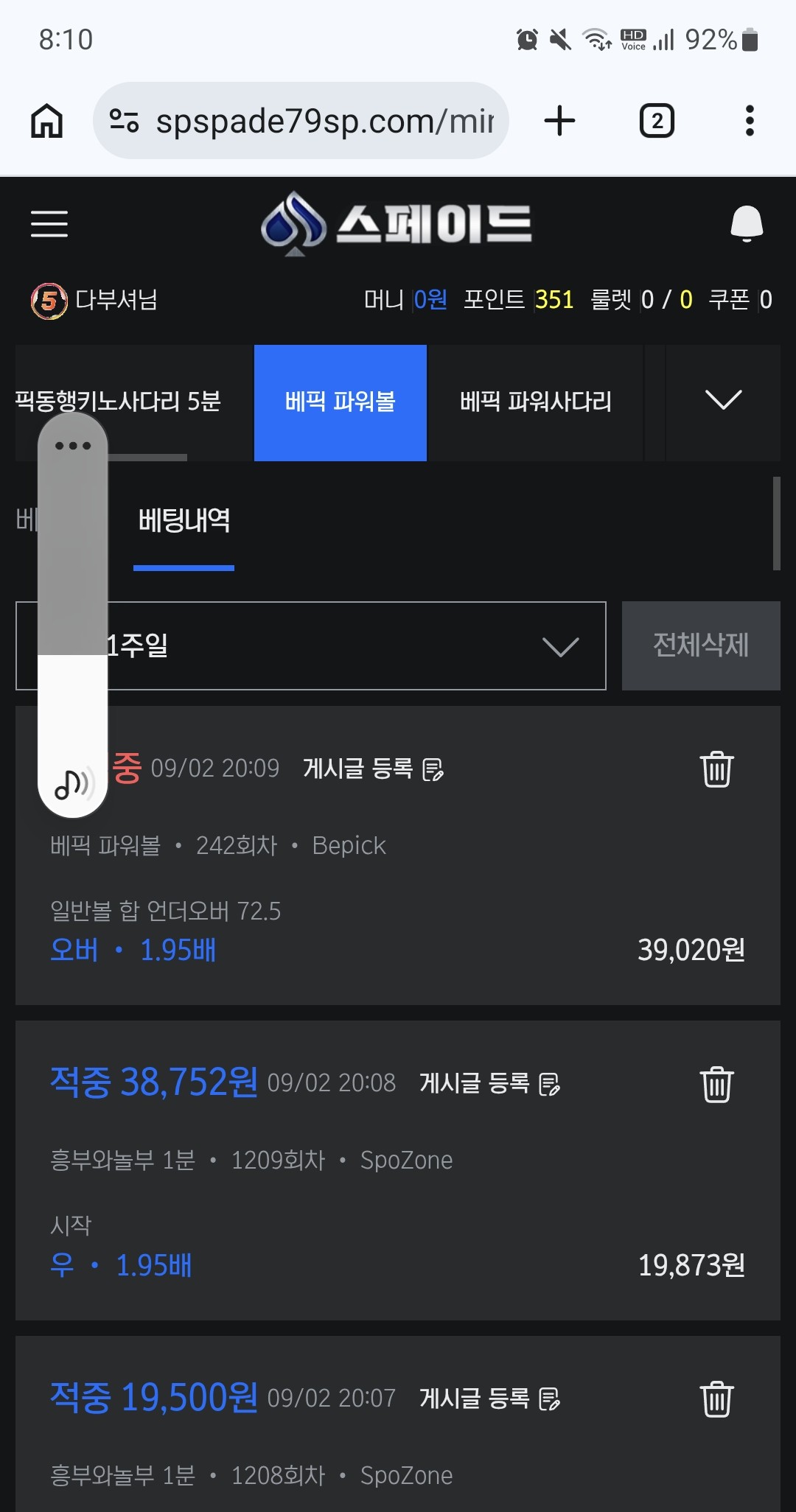Tap 전체삭제 to delete all
This screenshot has width=796, height=1512.
(x=701, y=645)
